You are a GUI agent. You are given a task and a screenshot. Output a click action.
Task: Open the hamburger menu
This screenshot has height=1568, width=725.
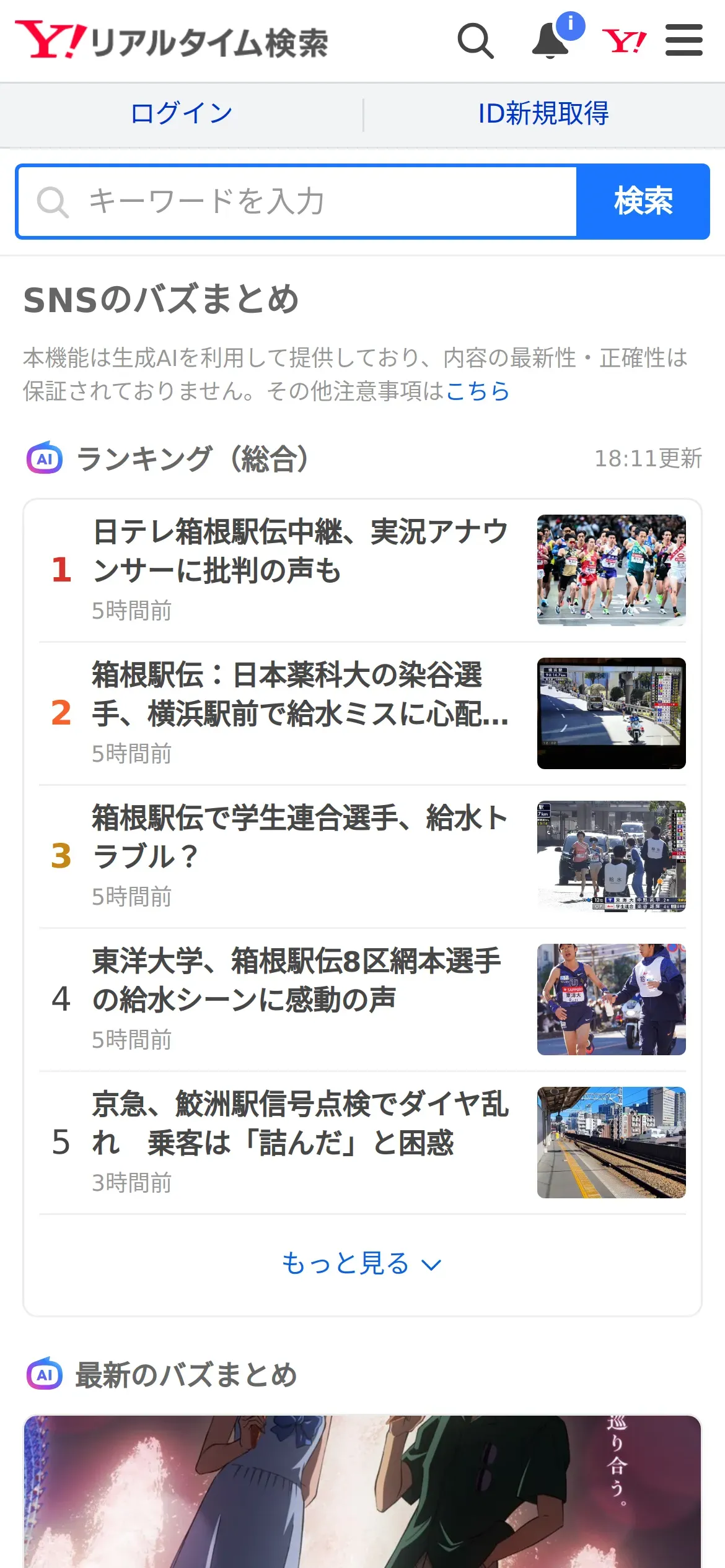(683, 41)
